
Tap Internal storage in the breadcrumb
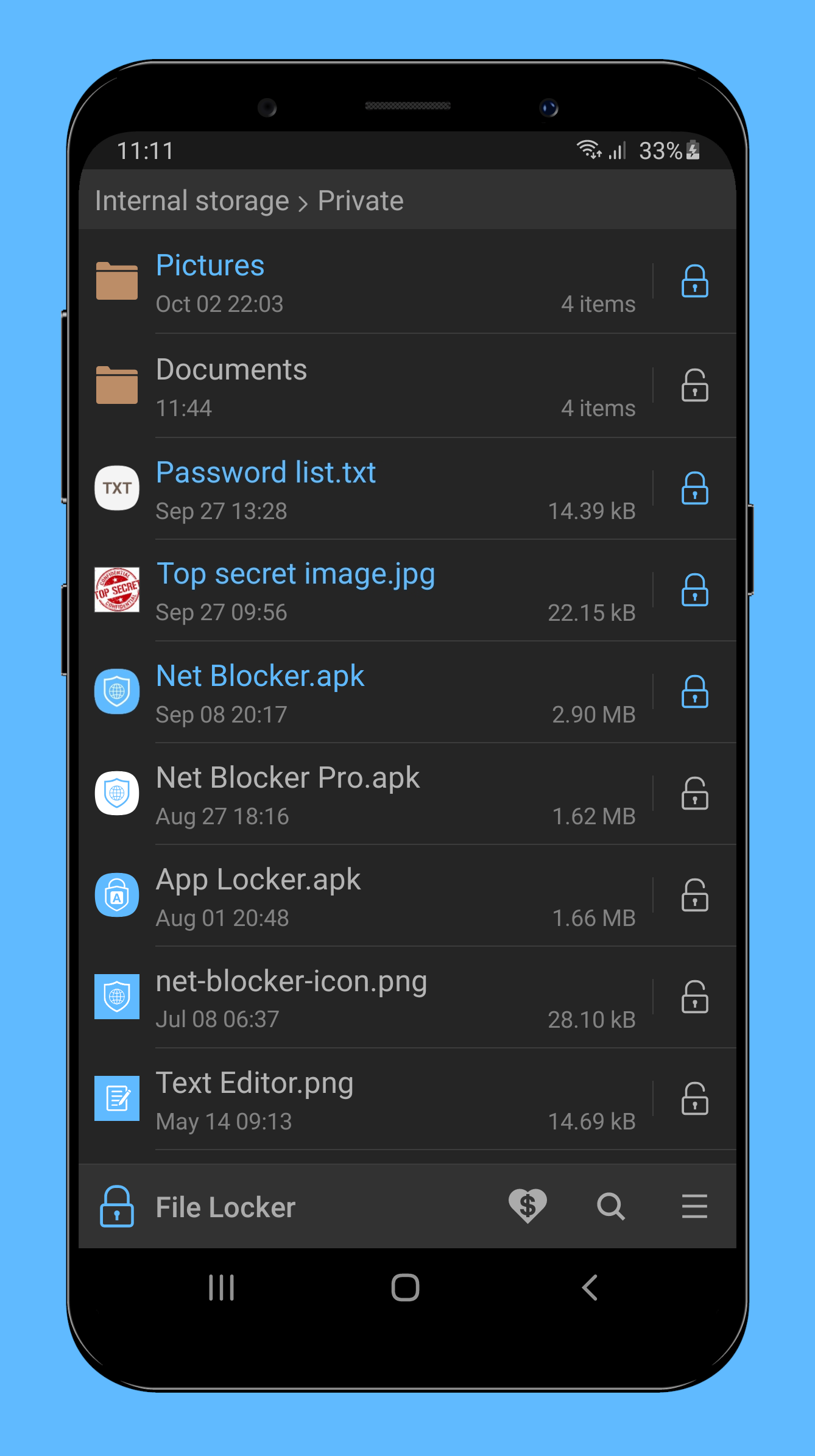coord(191,200)
